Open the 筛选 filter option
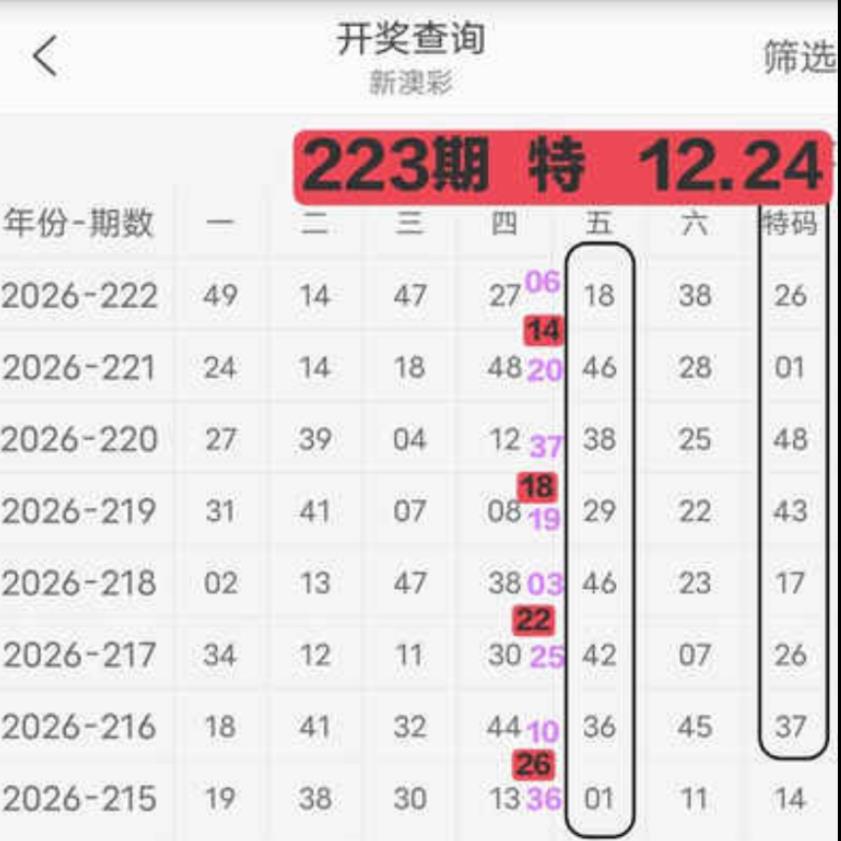Image resolution: width=841 pixels, height=841 pixels. click(801, 56)
